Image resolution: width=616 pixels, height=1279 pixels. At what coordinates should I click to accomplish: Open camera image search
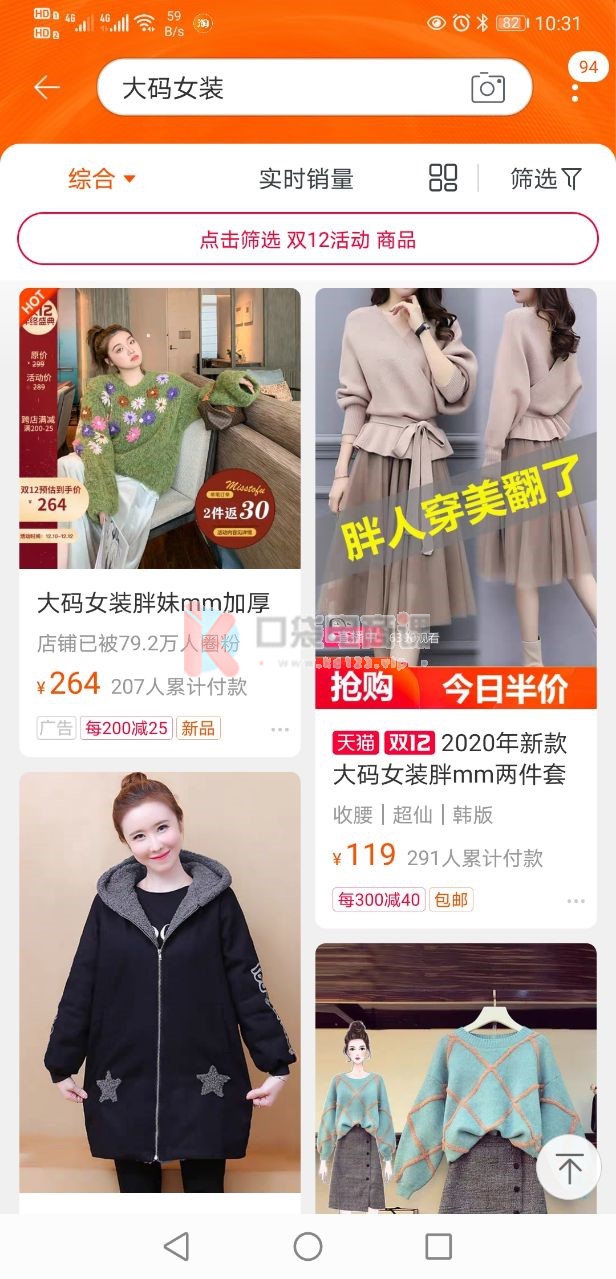(488, 89)
